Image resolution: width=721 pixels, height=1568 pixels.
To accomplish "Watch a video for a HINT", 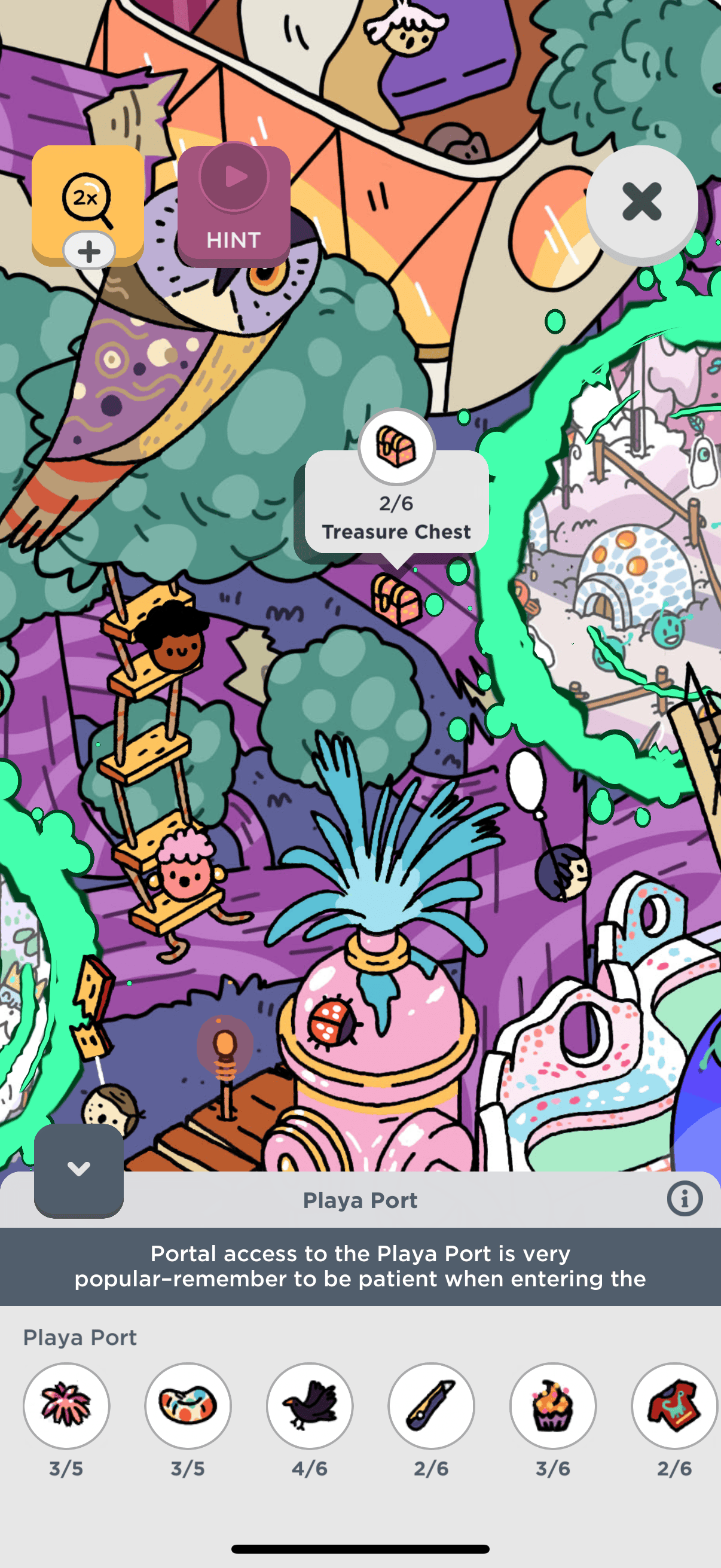I will [234, 206].
